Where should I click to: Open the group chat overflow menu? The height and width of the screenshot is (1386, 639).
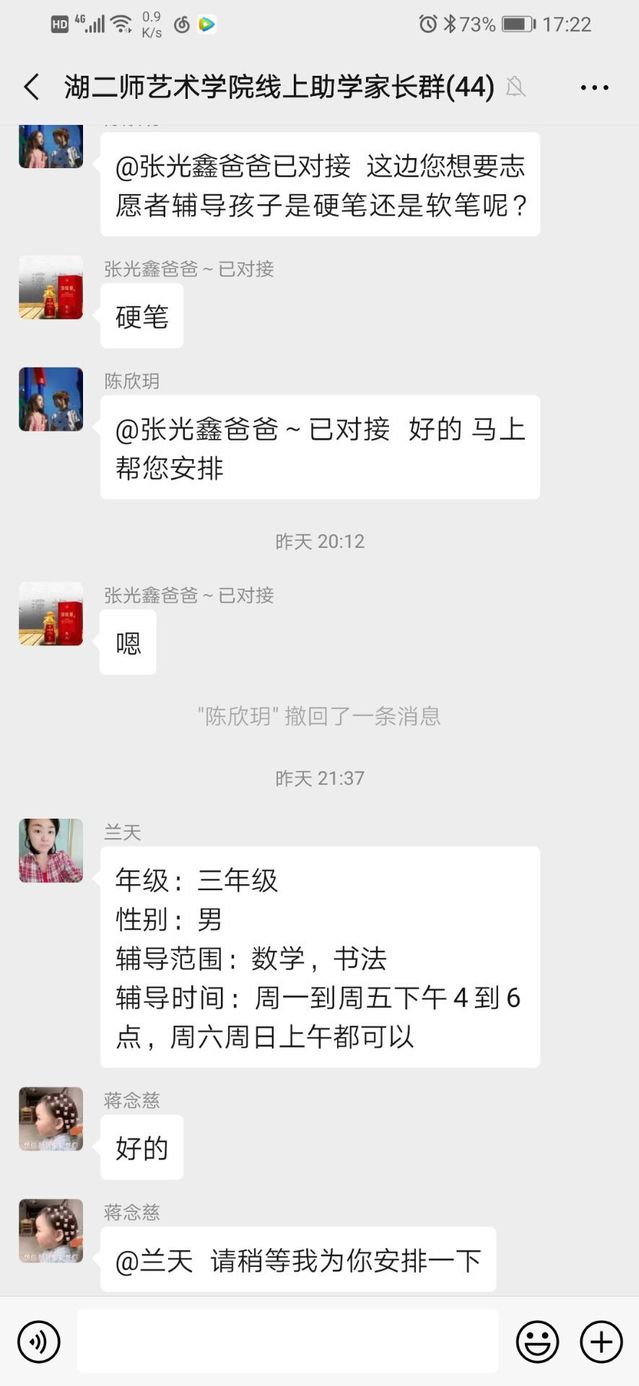(594, 88)
